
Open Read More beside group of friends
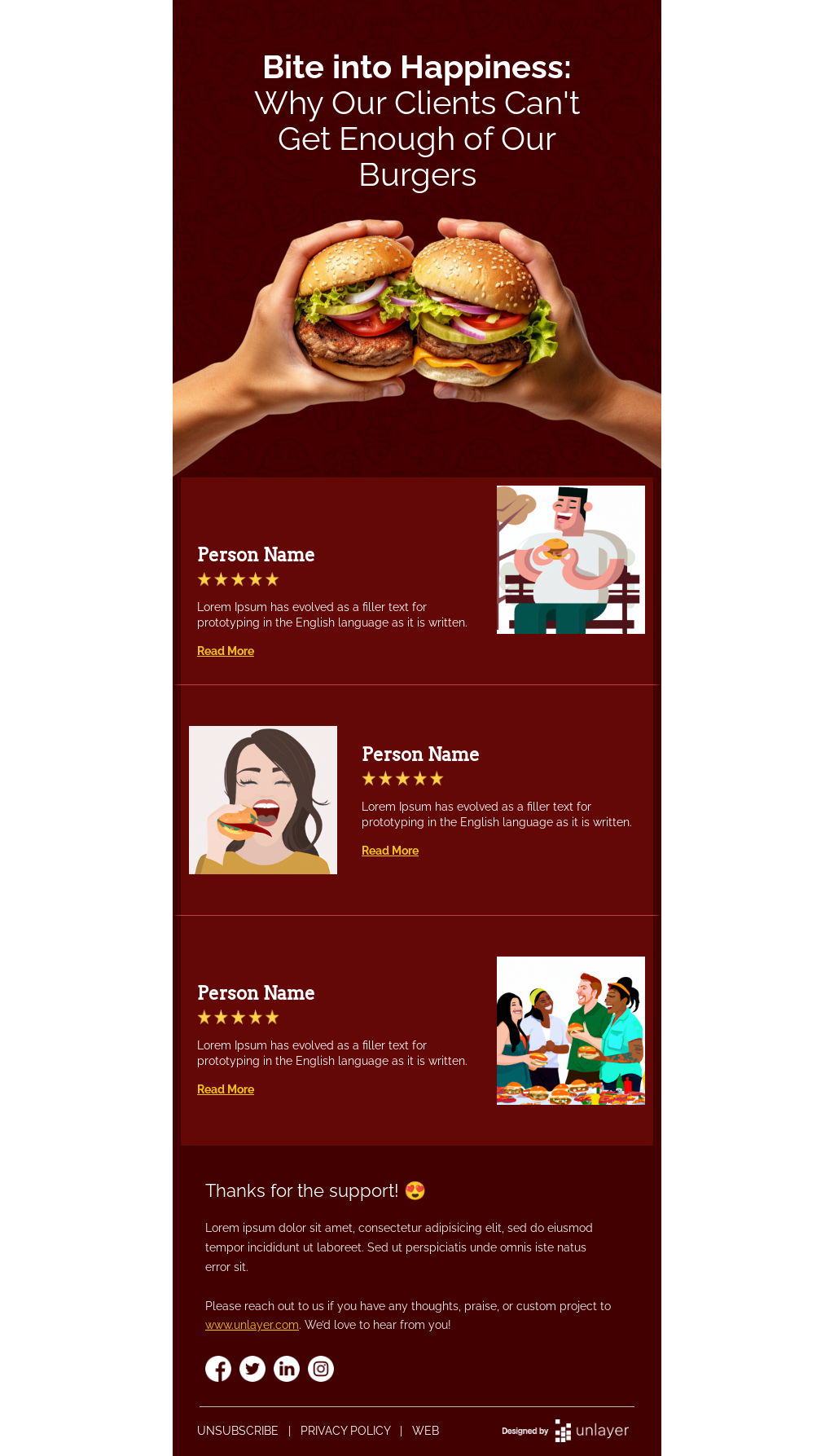(x=226, y=1089)
